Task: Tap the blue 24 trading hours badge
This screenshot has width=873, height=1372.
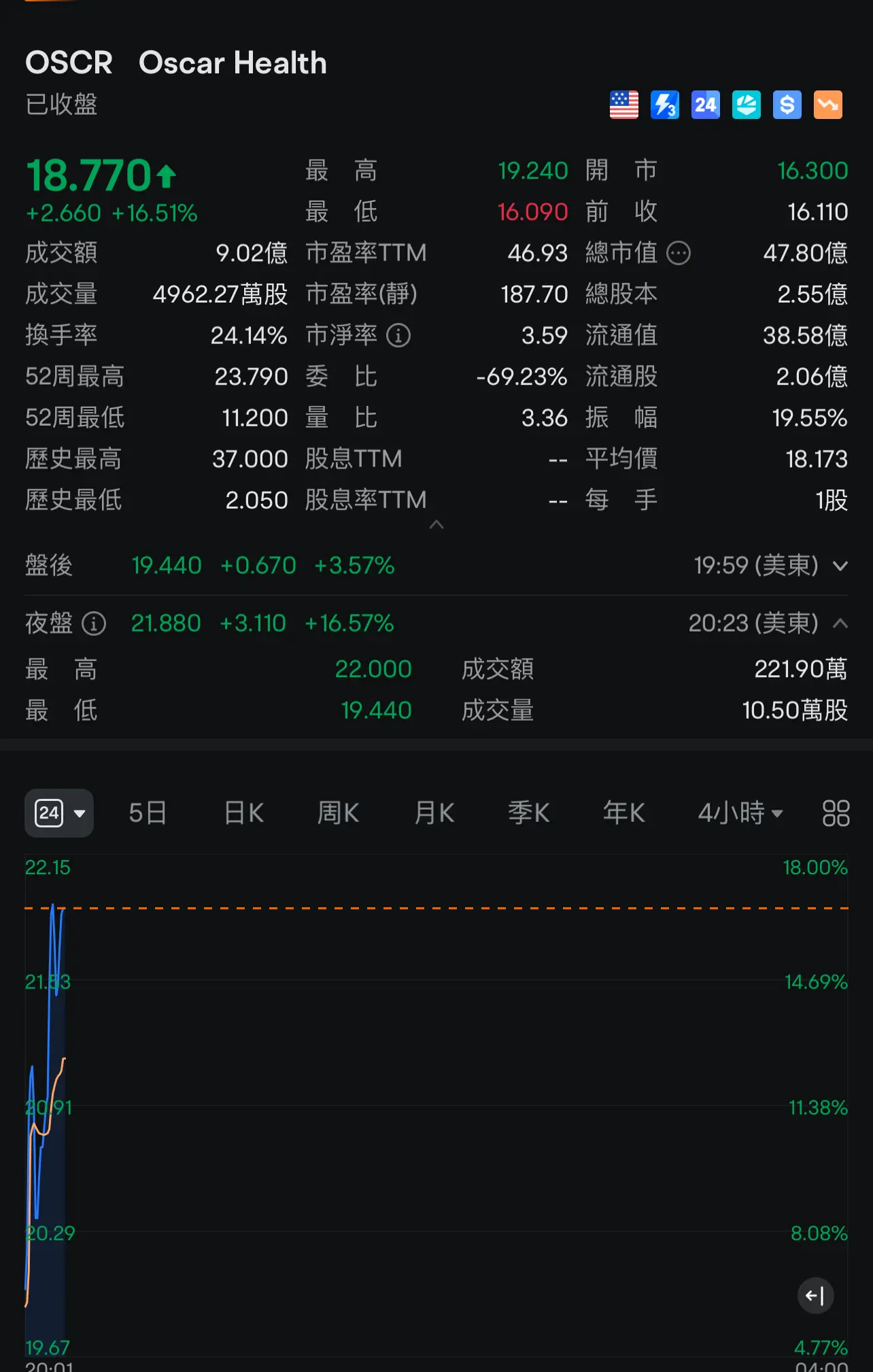Action: (x=705, y=105)
